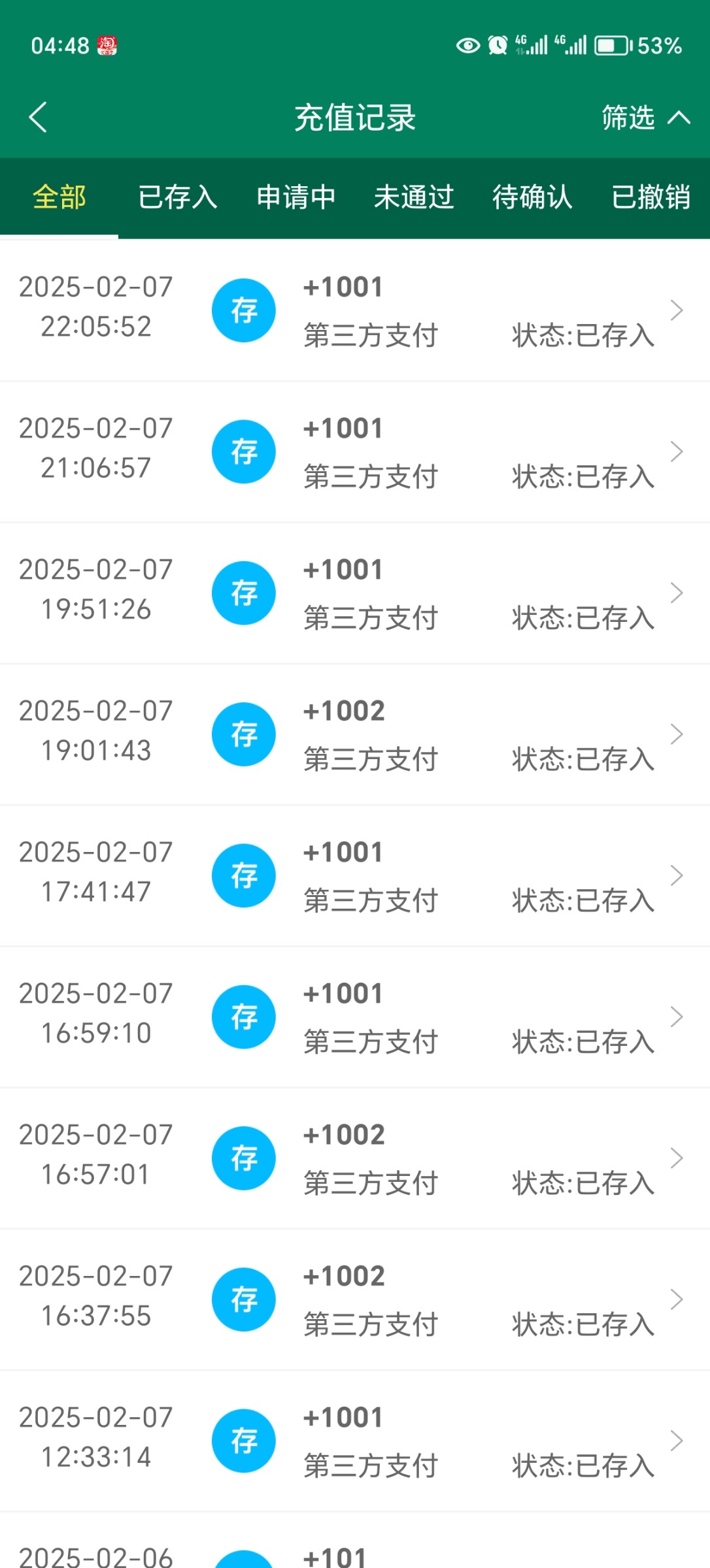View the 已撤销 tab
This screenshot has width=710, height=1568.
[x=651, y=197]
